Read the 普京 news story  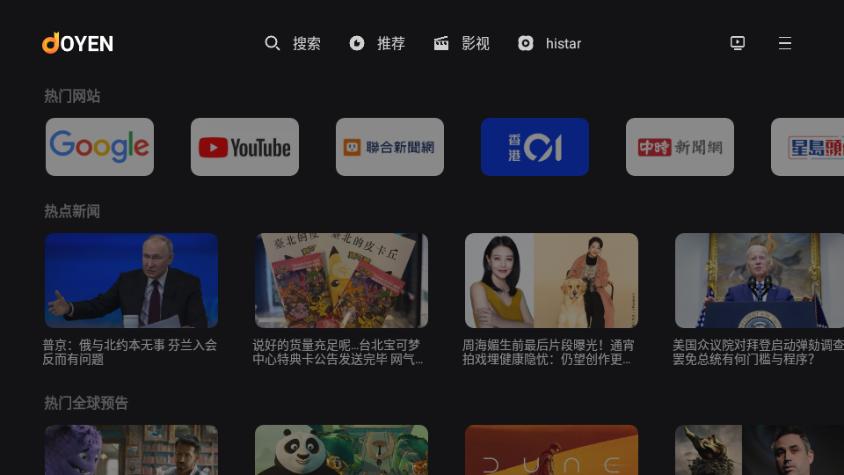131,281
